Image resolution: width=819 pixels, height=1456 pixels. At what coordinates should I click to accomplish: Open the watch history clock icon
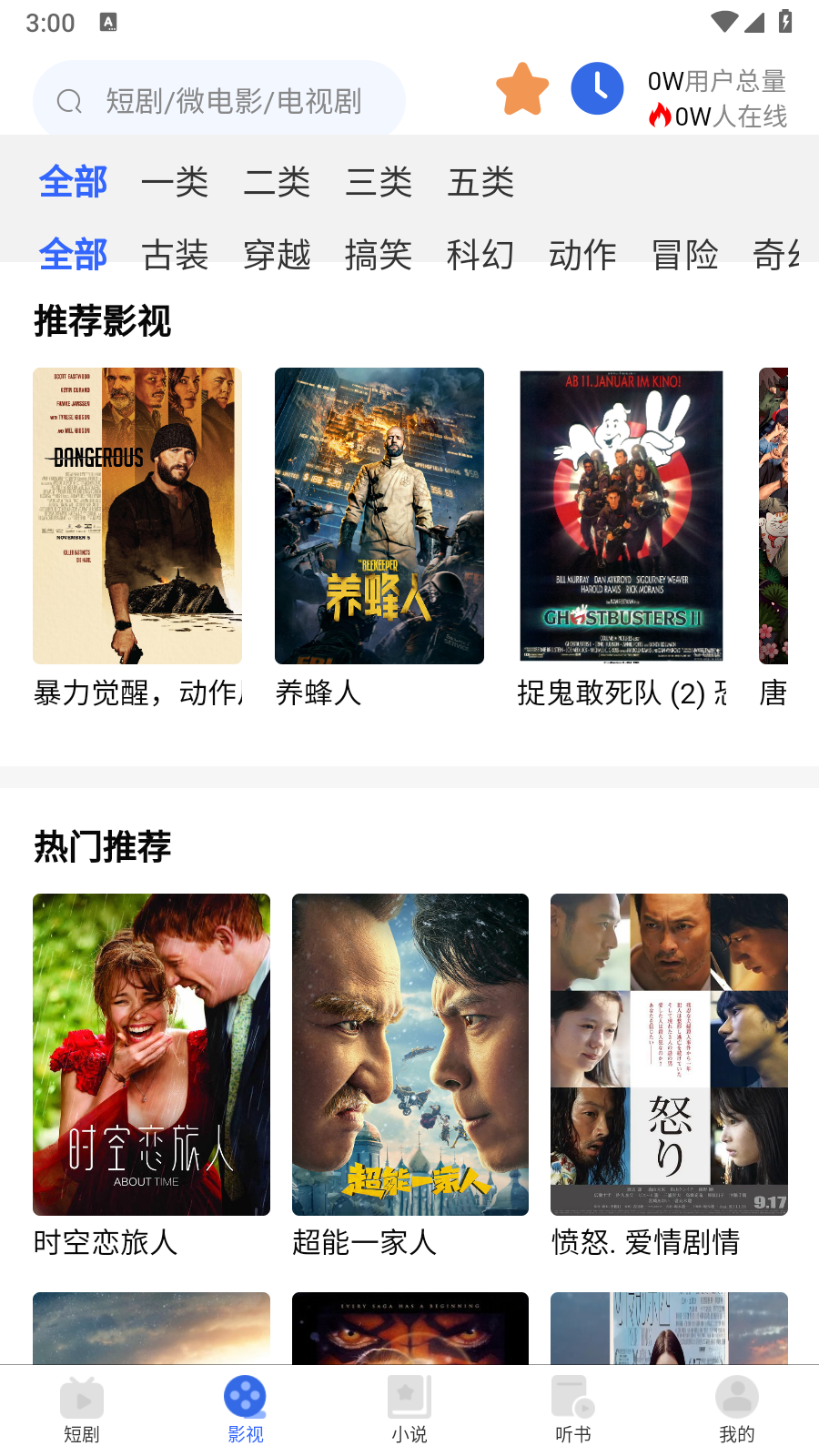[x=597, y=88]
